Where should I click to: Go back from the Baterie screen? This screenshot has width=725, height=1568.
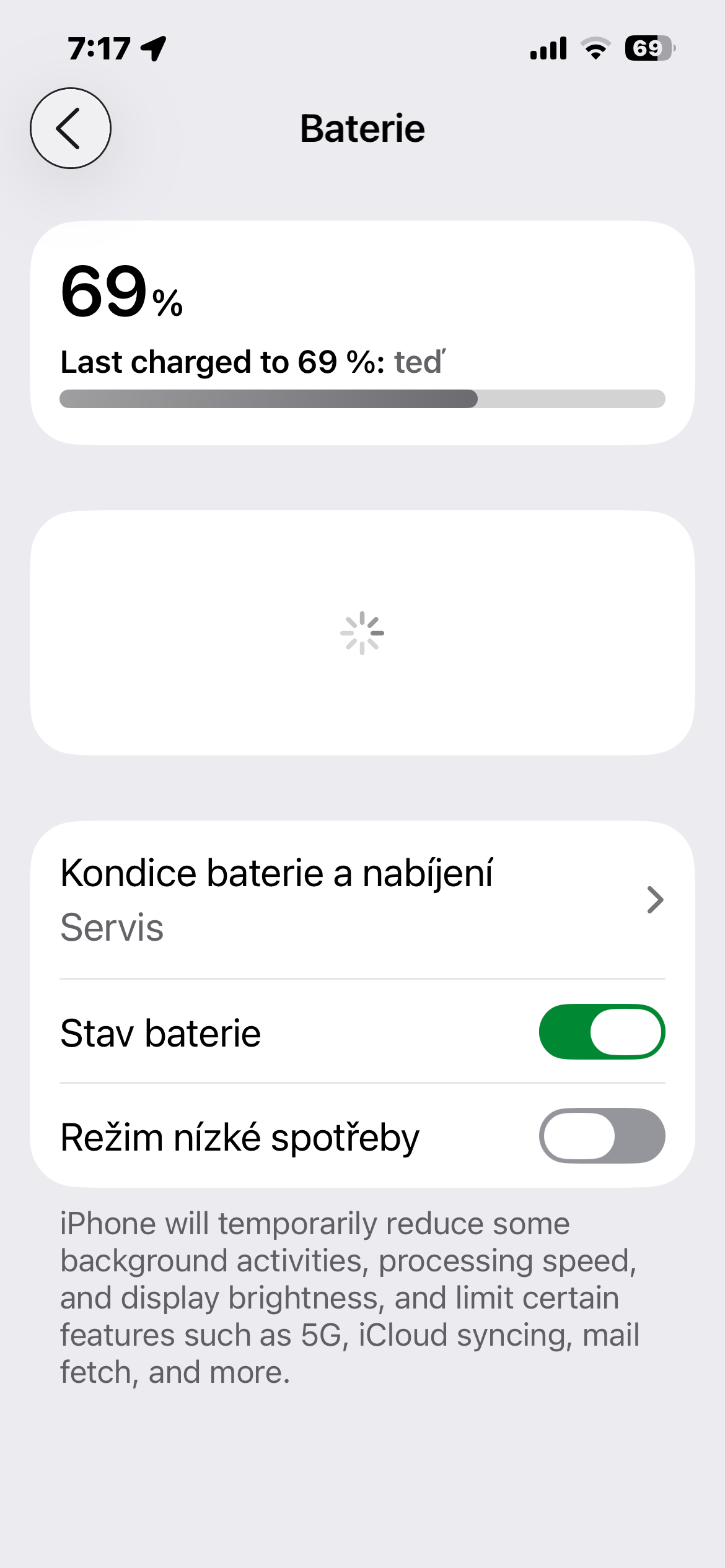[x=71, y=128]
